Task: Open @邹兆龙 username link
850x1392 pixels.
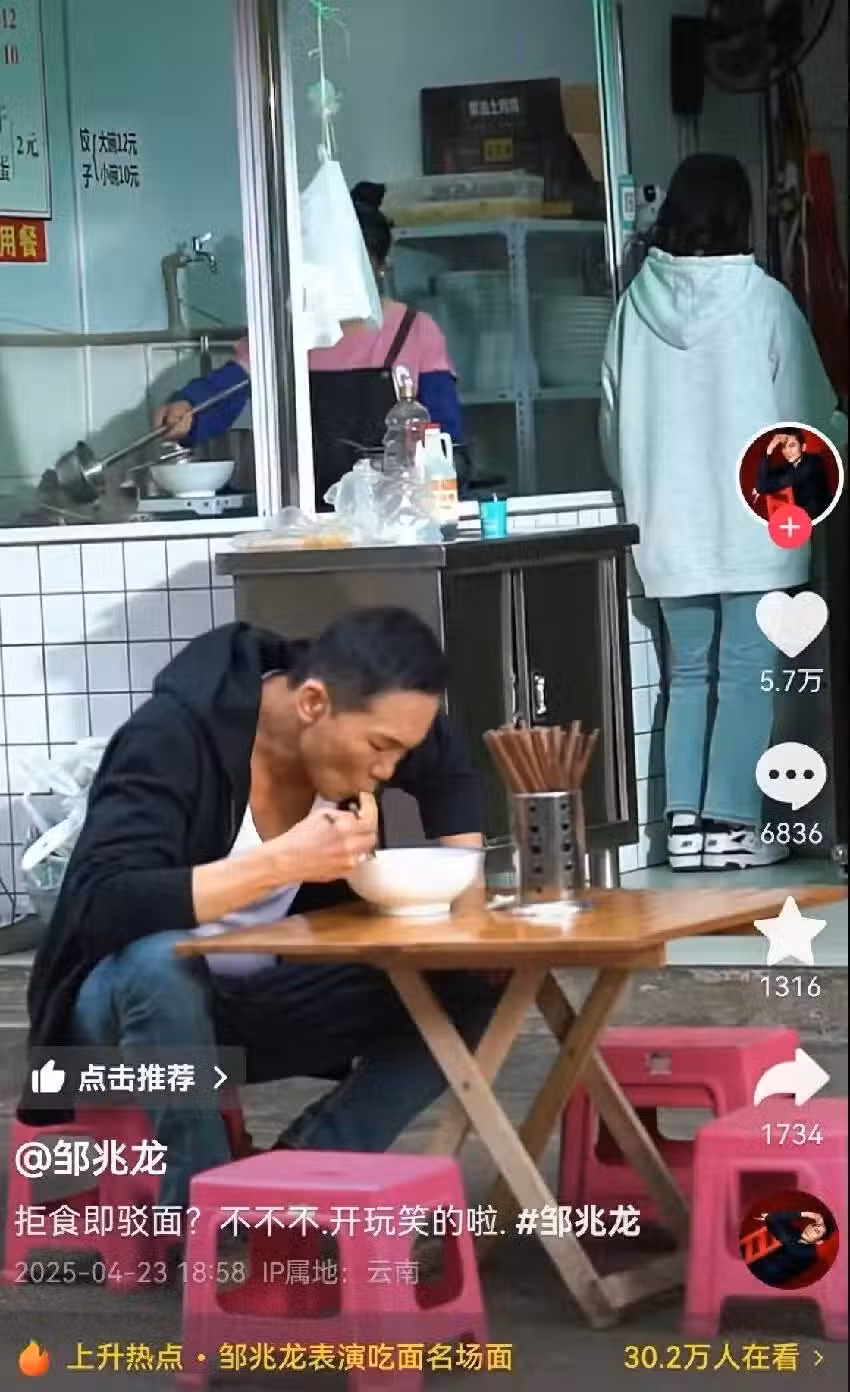Action: [91, 1158]
